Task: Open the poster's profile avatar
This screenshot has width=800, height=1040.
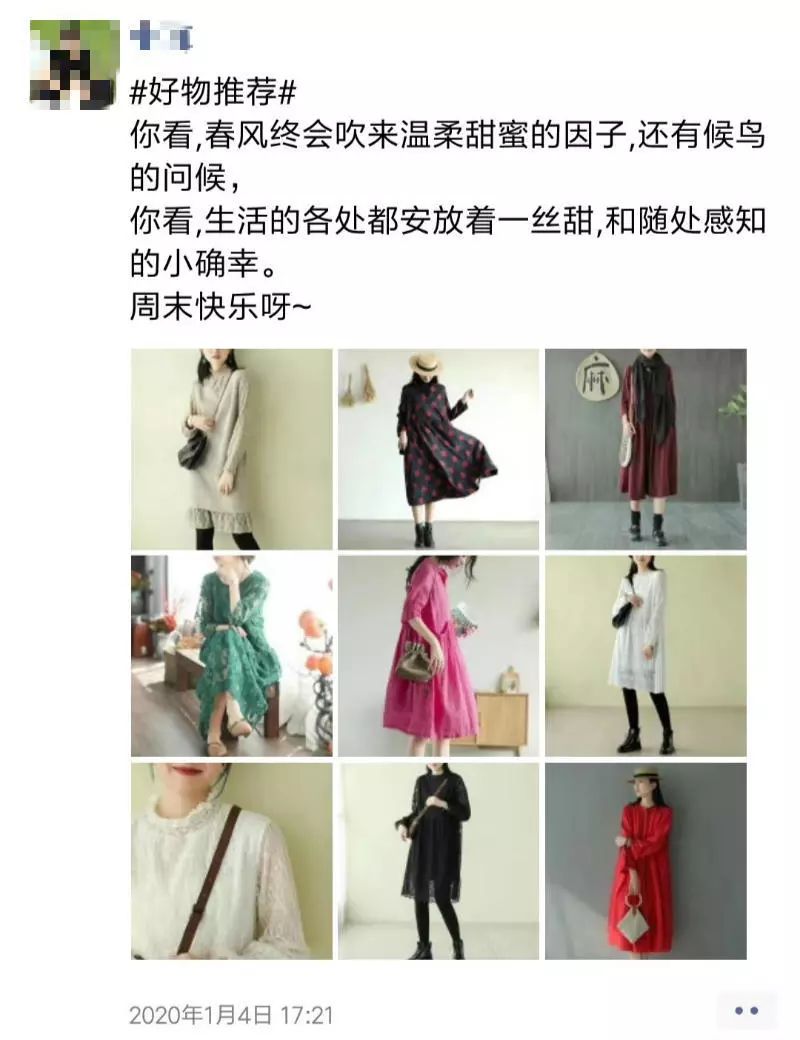Action: pos(74,63)
